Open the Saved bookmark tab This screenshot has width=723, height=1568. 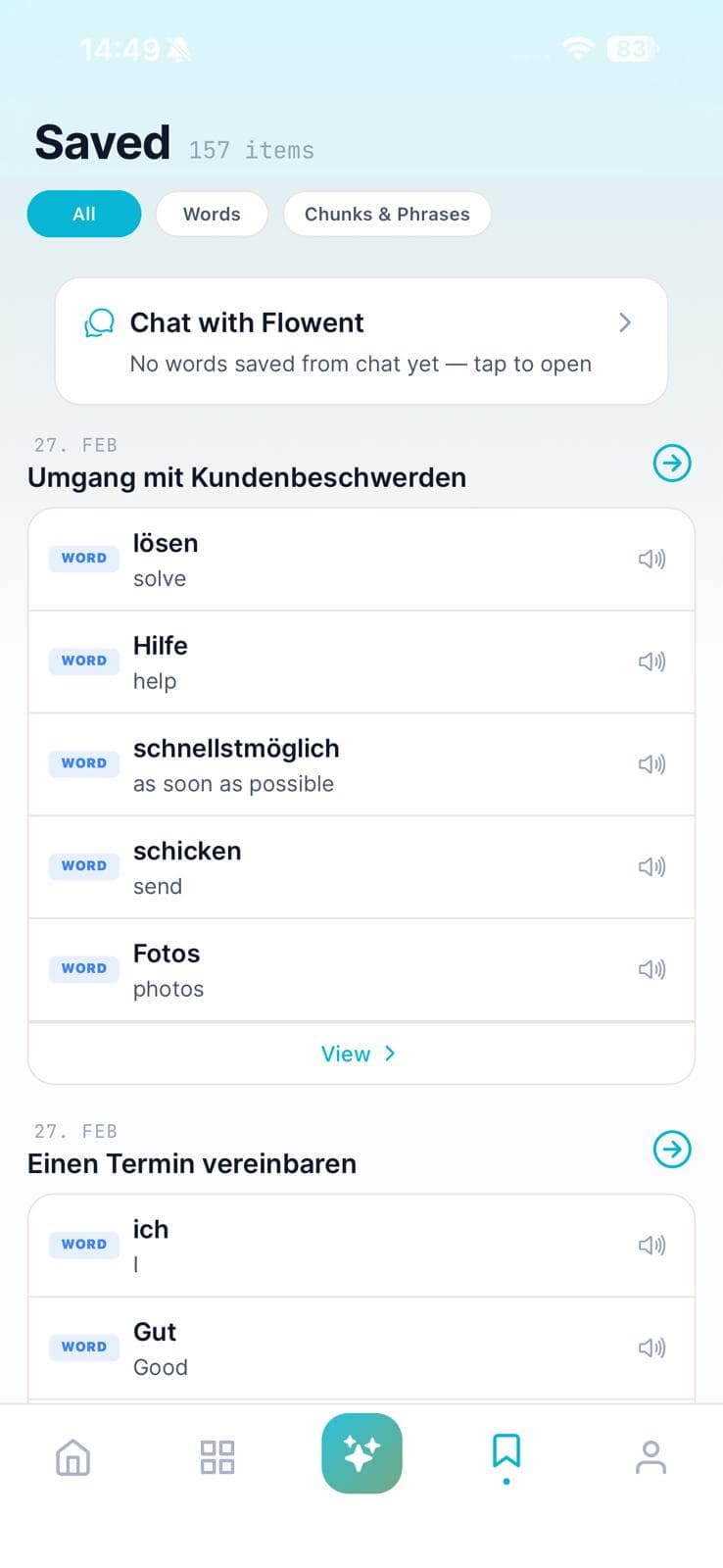pos(506,1452)
